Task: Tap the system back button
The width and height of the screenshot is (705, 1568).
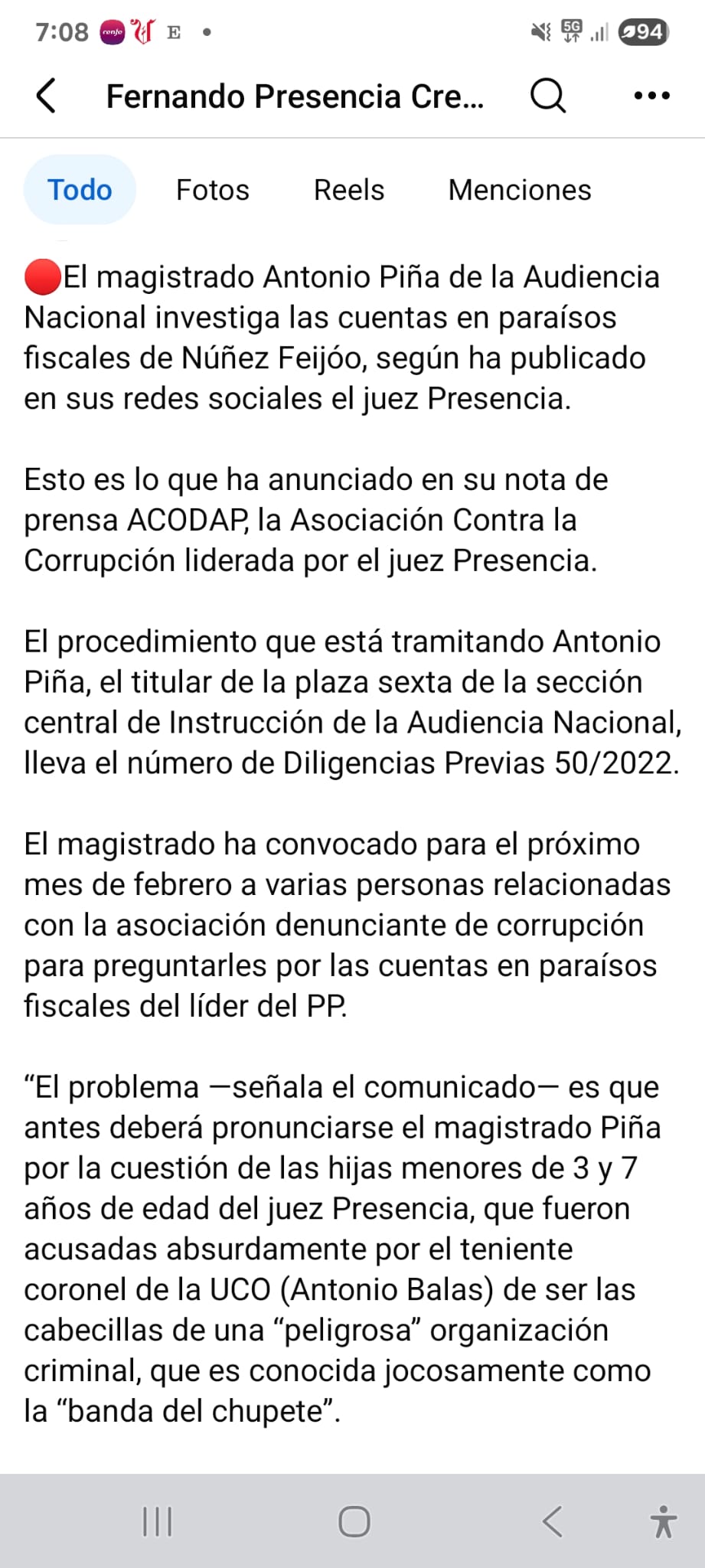Action: tap(551, 1521)
